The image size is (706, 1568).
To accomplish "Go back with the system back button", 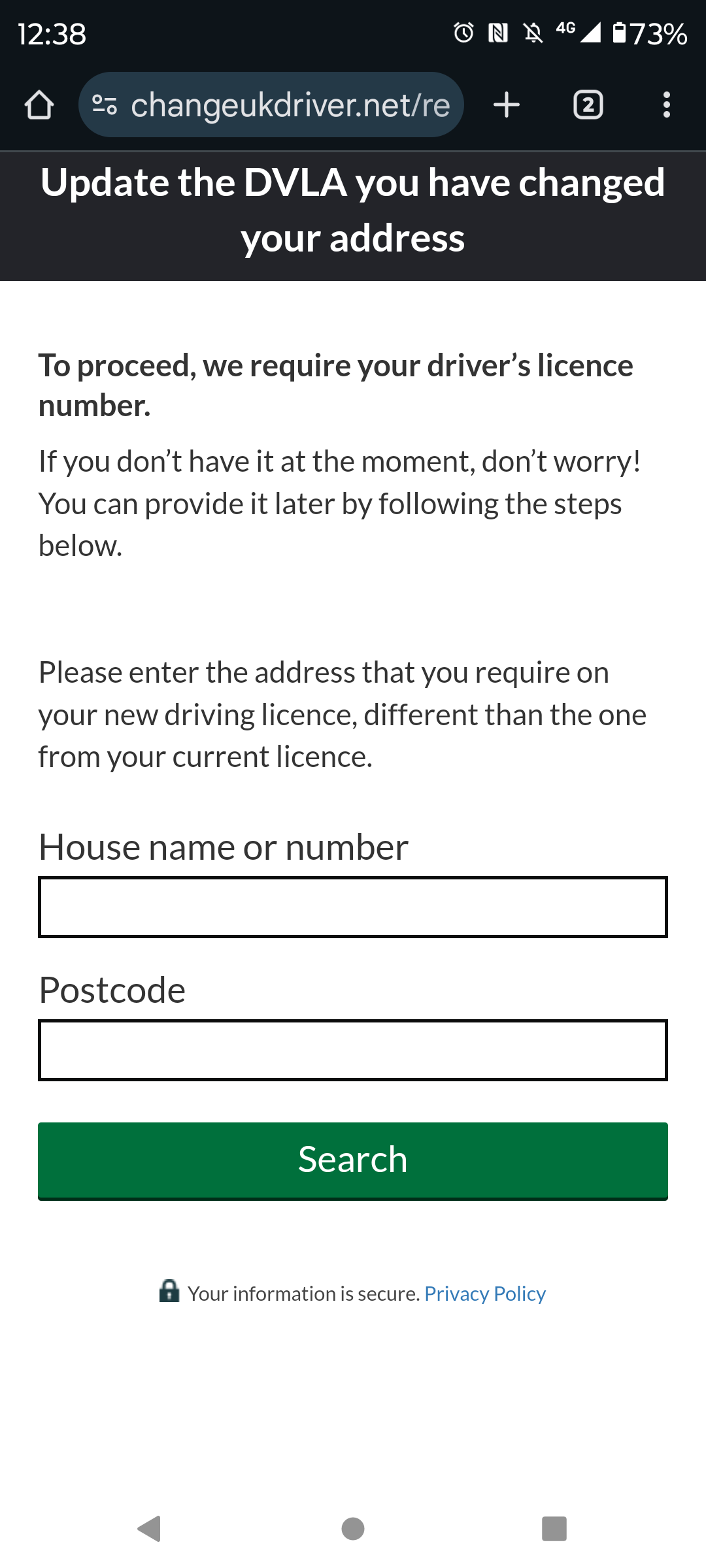I will [x=150, y=1529].
